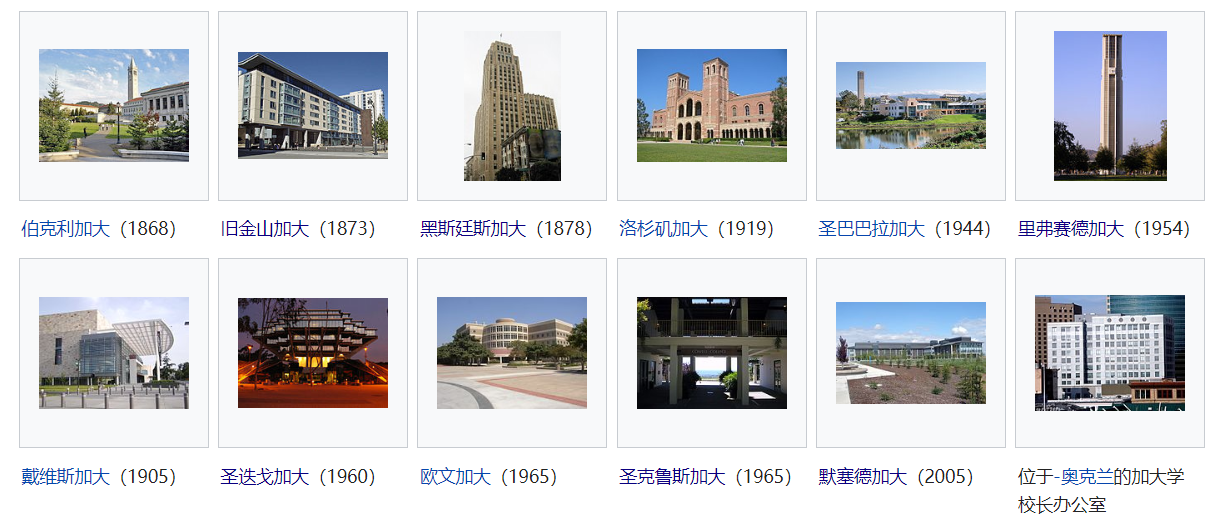Screen dimensions: 1223x526
Task: Open the 黑斯廷斯加大 tall building image
Action: point(512,105)
